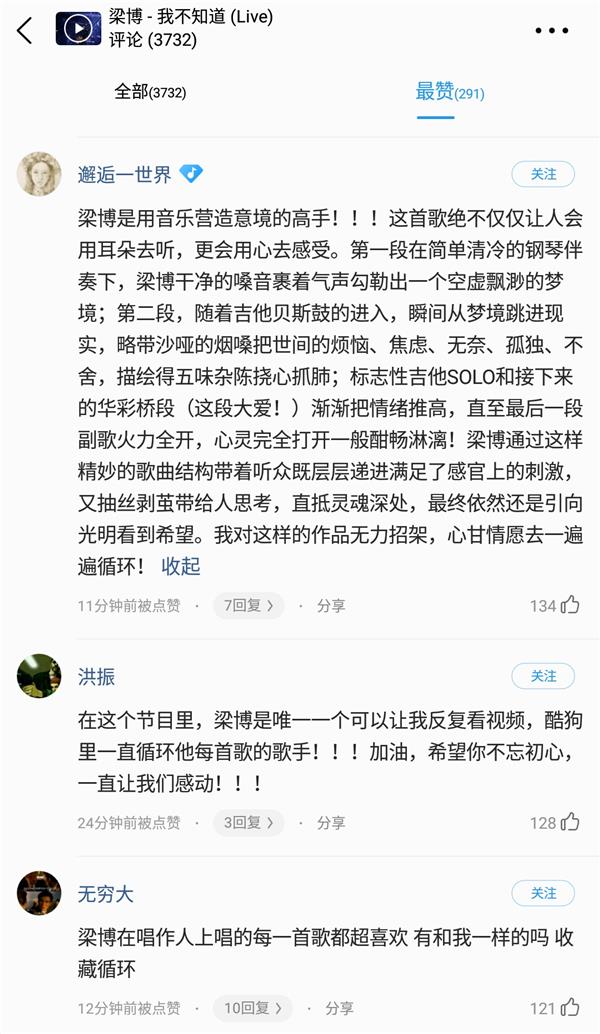Open 10回复 under 无穷大's comment
Viewport: 600px width, 1034px height.
tap(252, 1008)
